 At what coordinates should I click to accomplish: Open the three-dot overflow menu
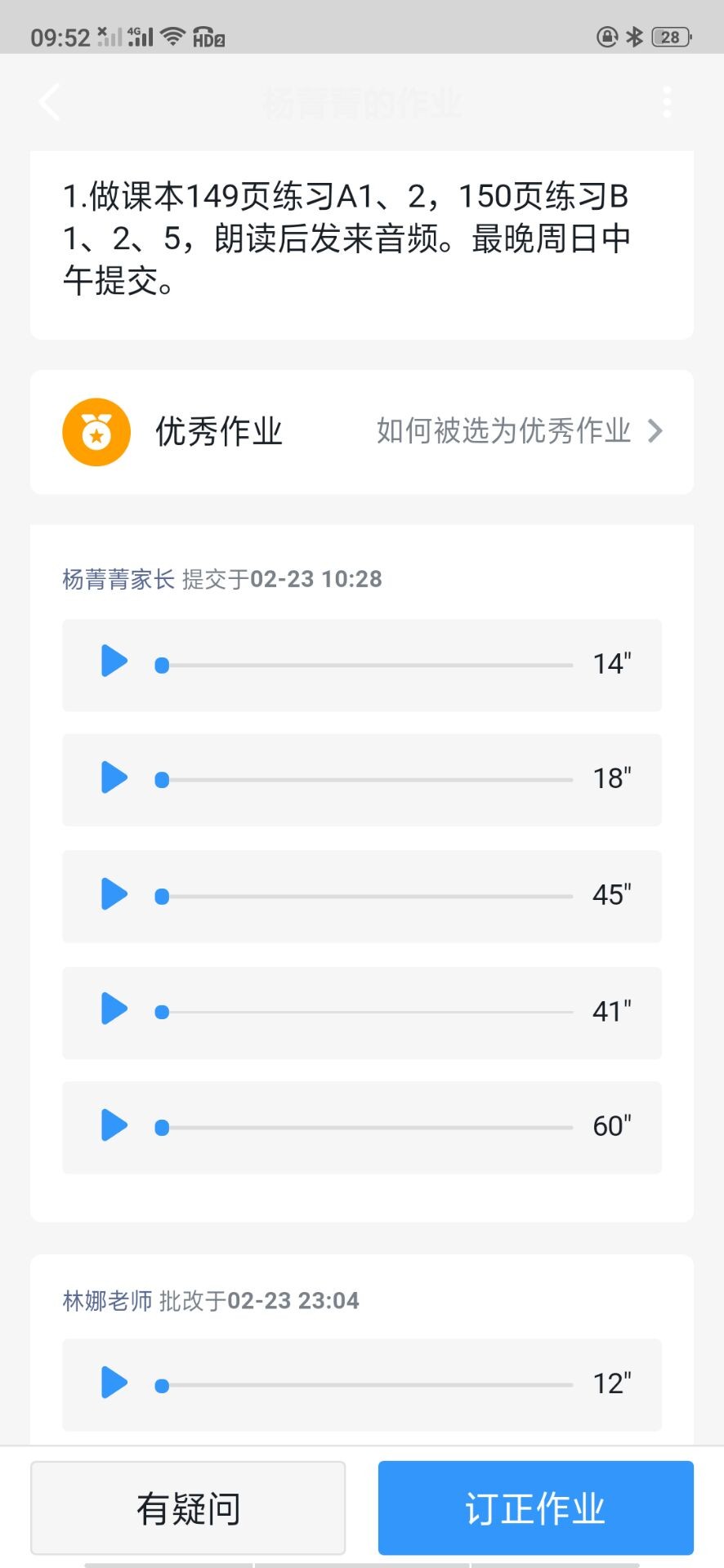pos(667,103)
